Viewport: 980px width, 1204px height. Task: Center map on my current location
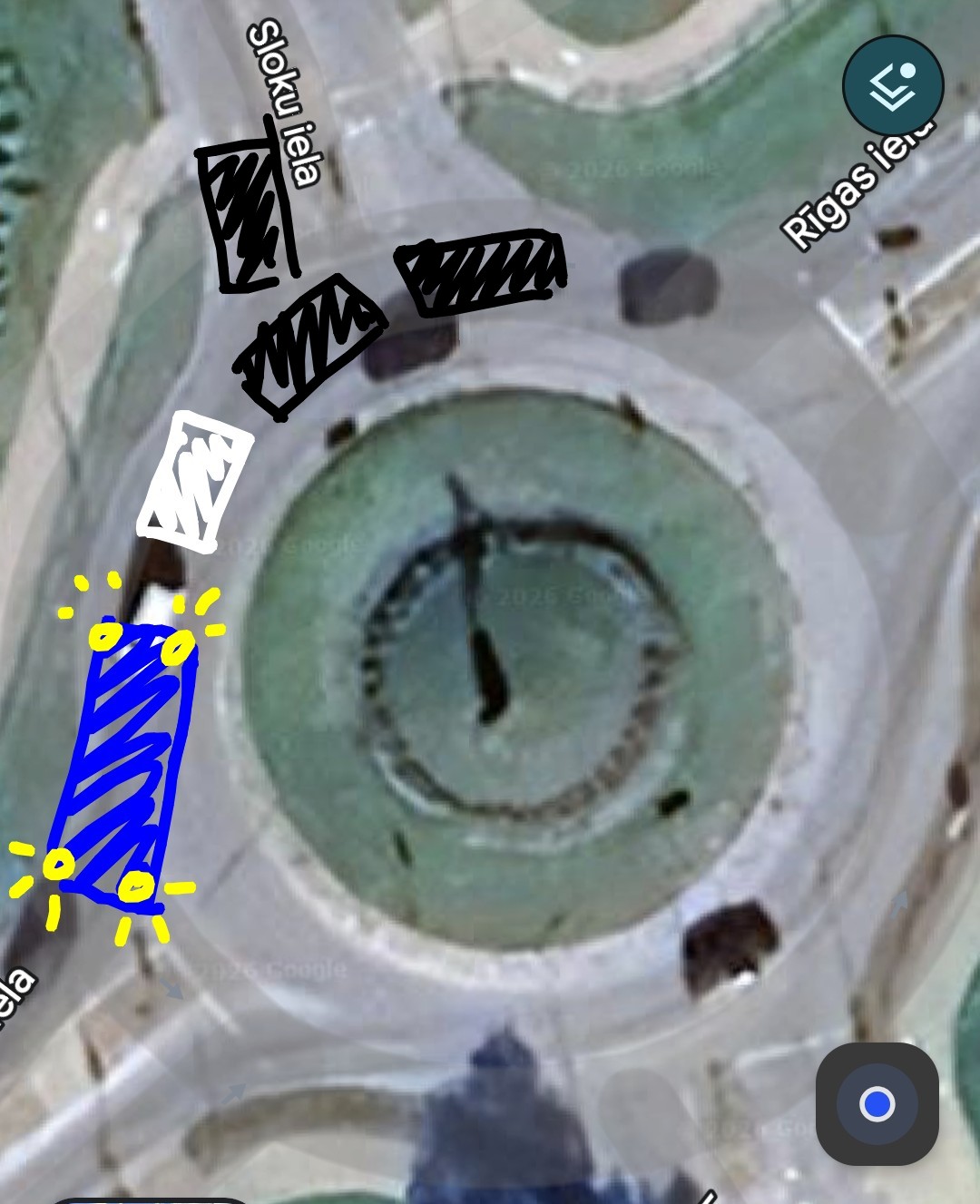(877, 1103)
